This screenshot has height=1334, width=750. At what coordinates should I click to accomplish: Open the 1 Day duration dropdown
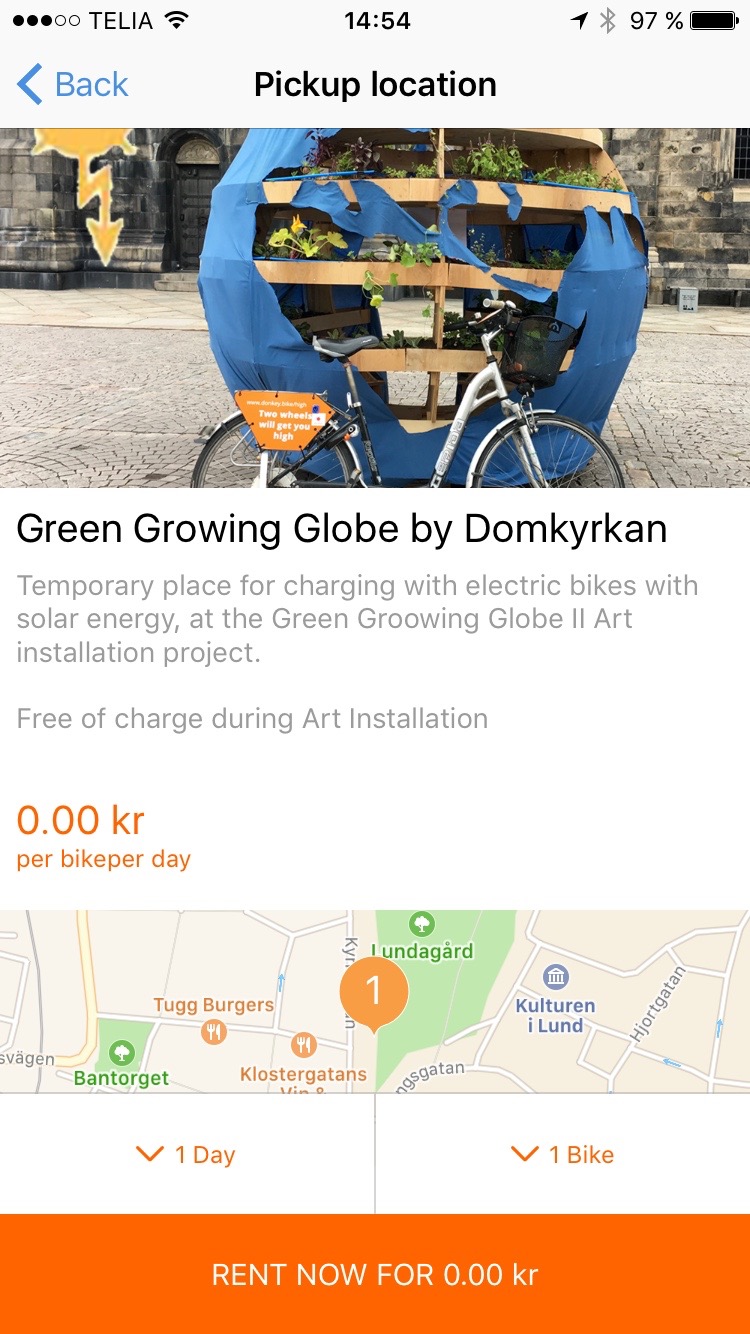[187, 1155]
